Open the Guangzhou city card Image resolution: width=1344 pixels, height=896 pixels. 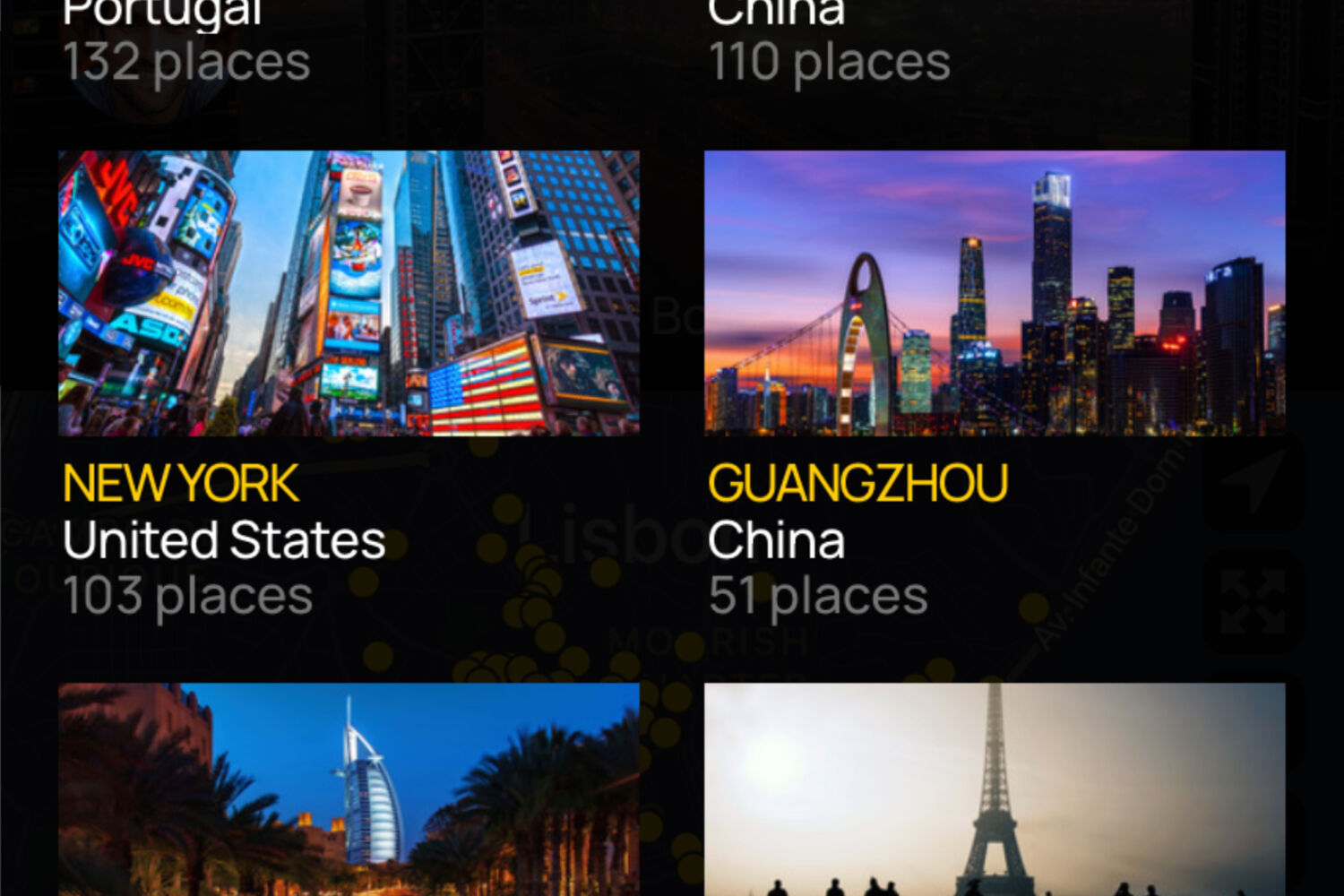pos(995,293)
